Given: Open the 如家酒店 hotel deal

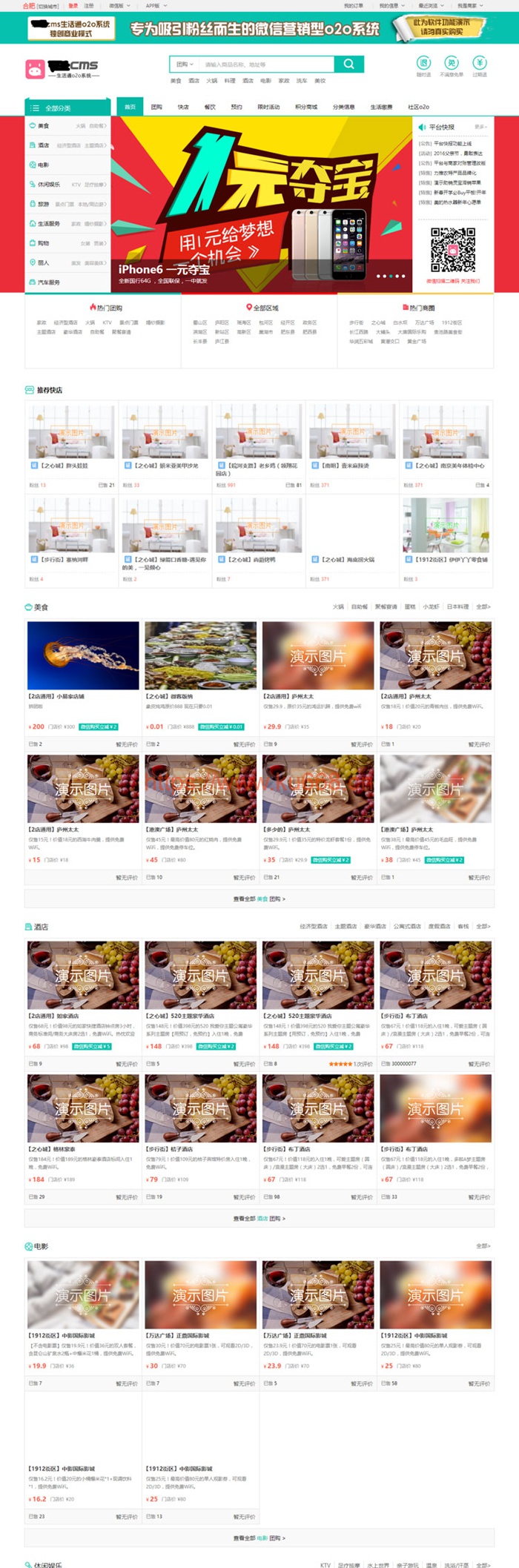Looking at the screenshot, I should pos(83,975).
